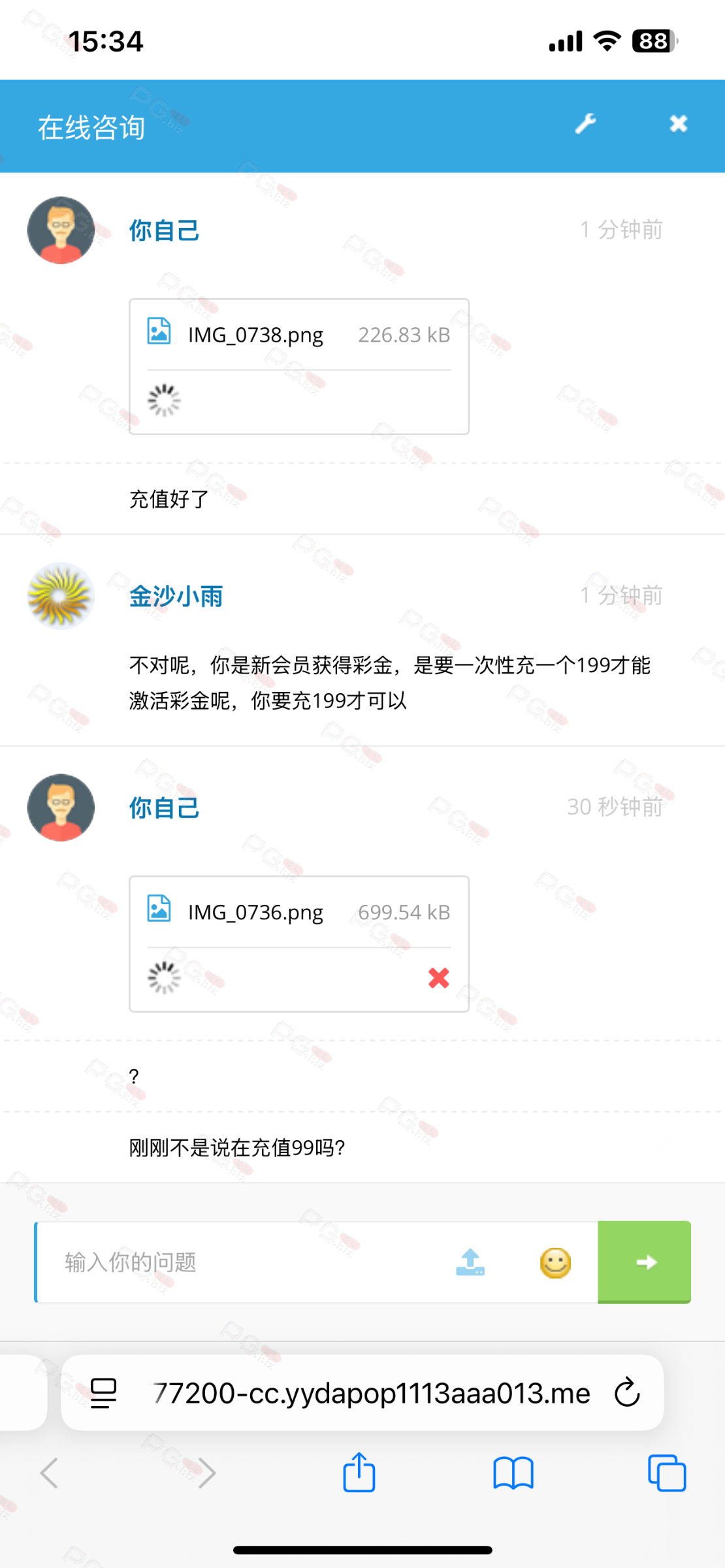The height and width of the screenshot is (1568, 725).
Task: Cancel the IMG_0736.png upload with red X
Action: tap(438, 978)
